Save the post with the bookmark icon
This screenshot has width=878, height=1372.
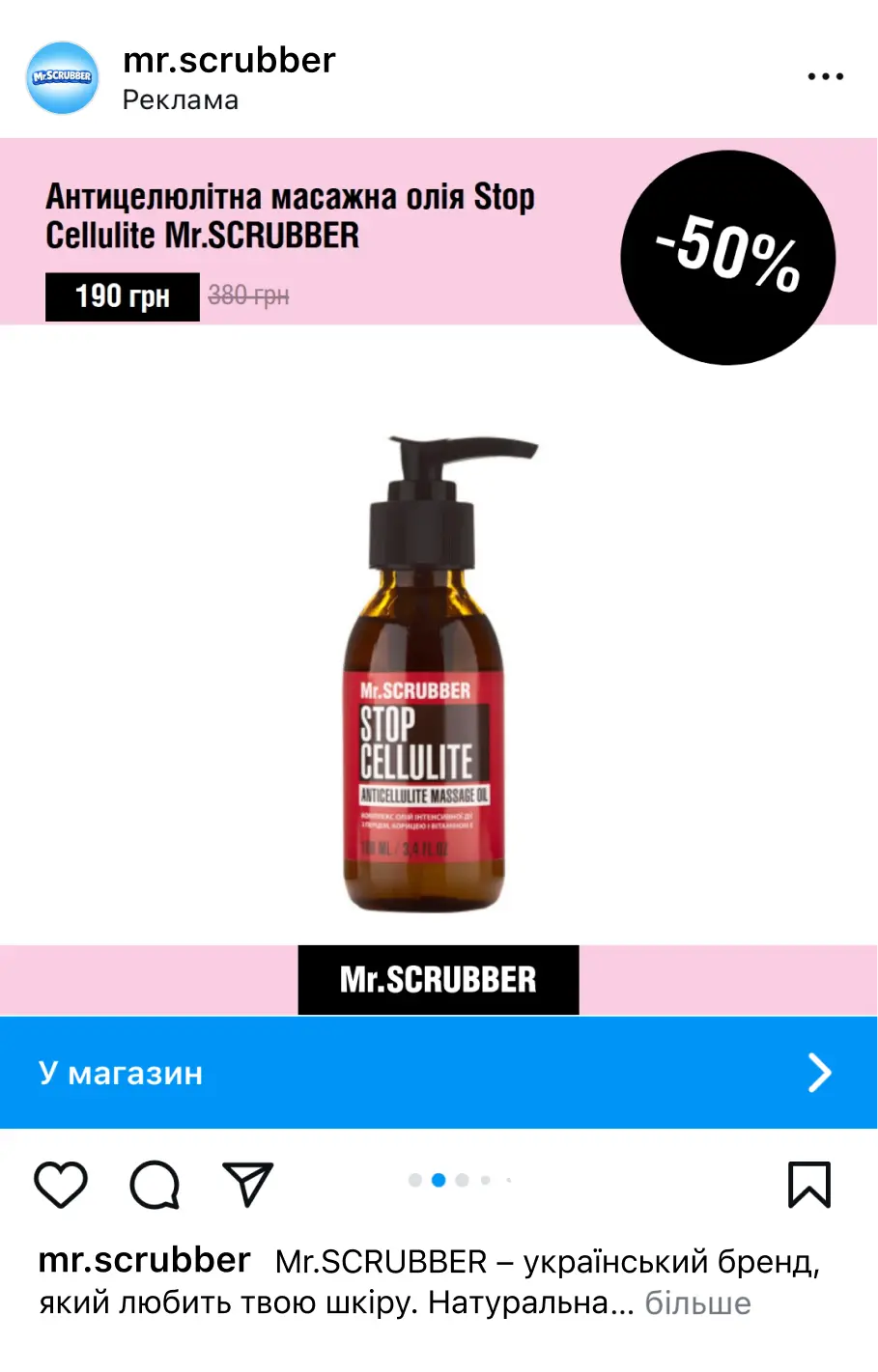tap(808, 1184)
